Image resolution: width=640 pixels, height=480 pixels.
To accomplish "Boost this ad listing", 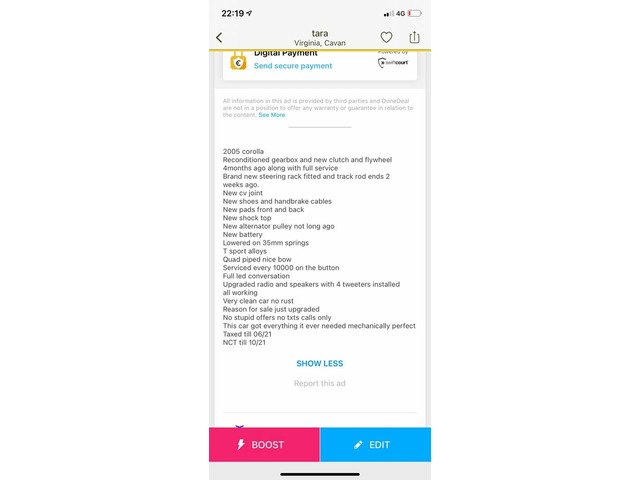I will (264, 445).
